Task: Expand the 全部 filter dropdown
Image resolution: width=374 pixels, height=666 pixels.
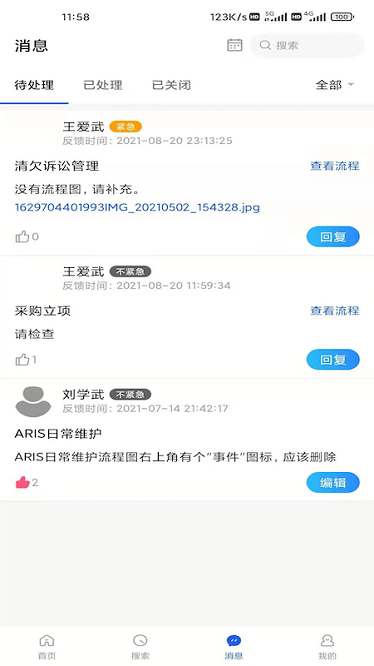Action: point(335,85)
